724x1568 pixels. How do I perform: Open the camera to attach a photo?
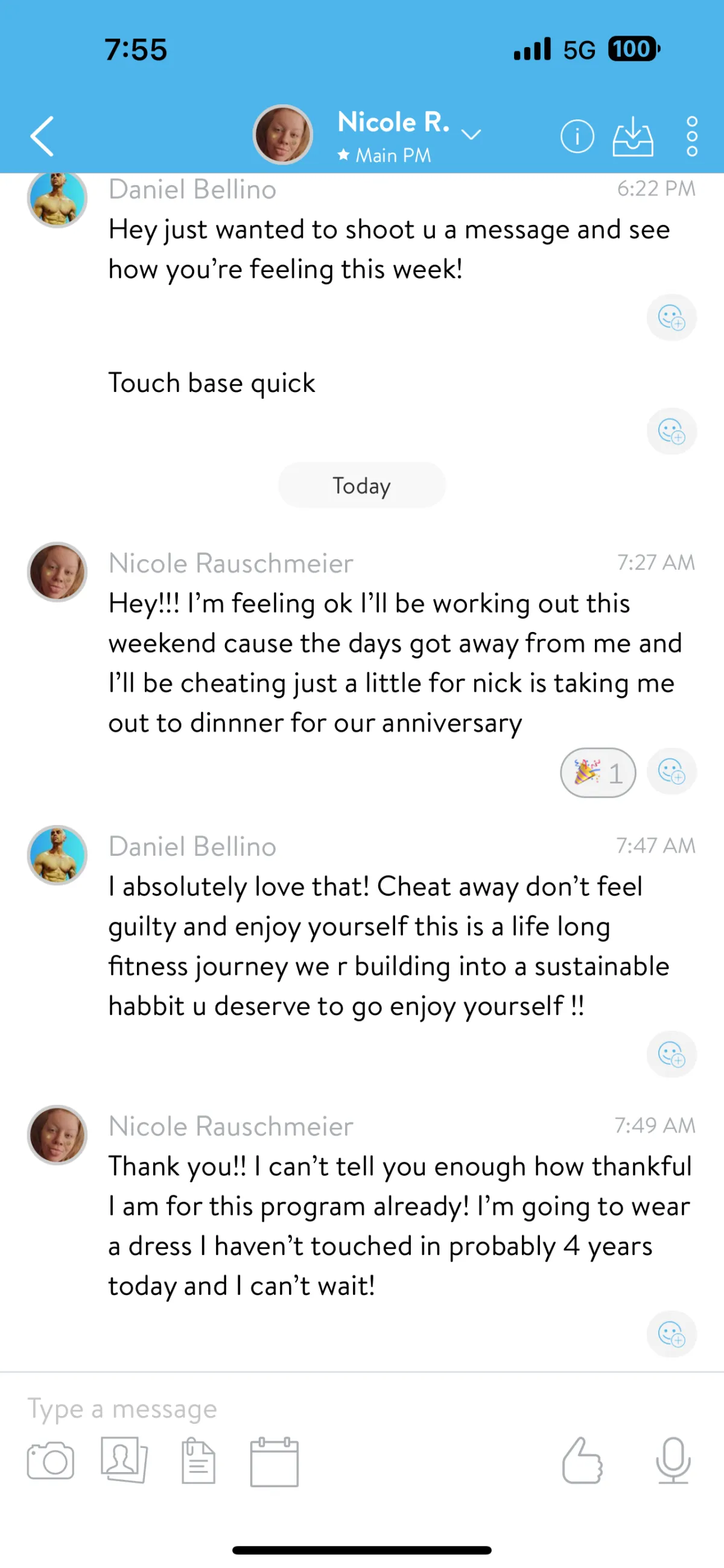[51, 1460]
